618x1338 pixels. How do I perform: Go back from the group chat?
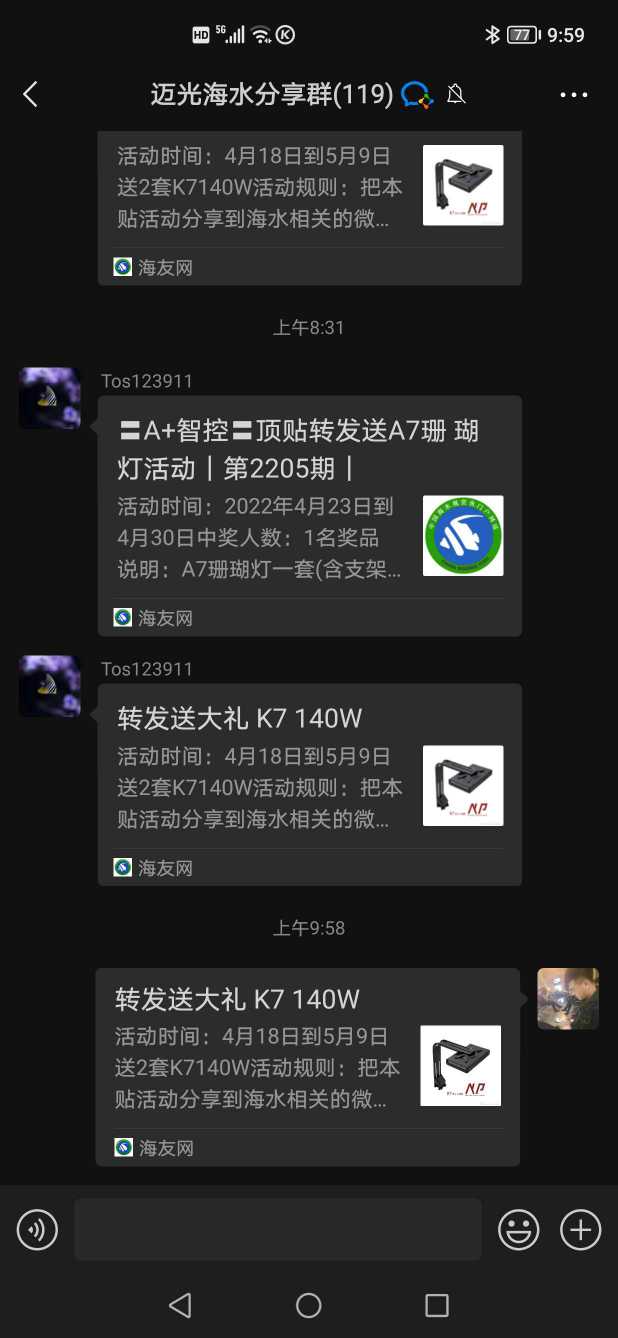pos(30,95)
